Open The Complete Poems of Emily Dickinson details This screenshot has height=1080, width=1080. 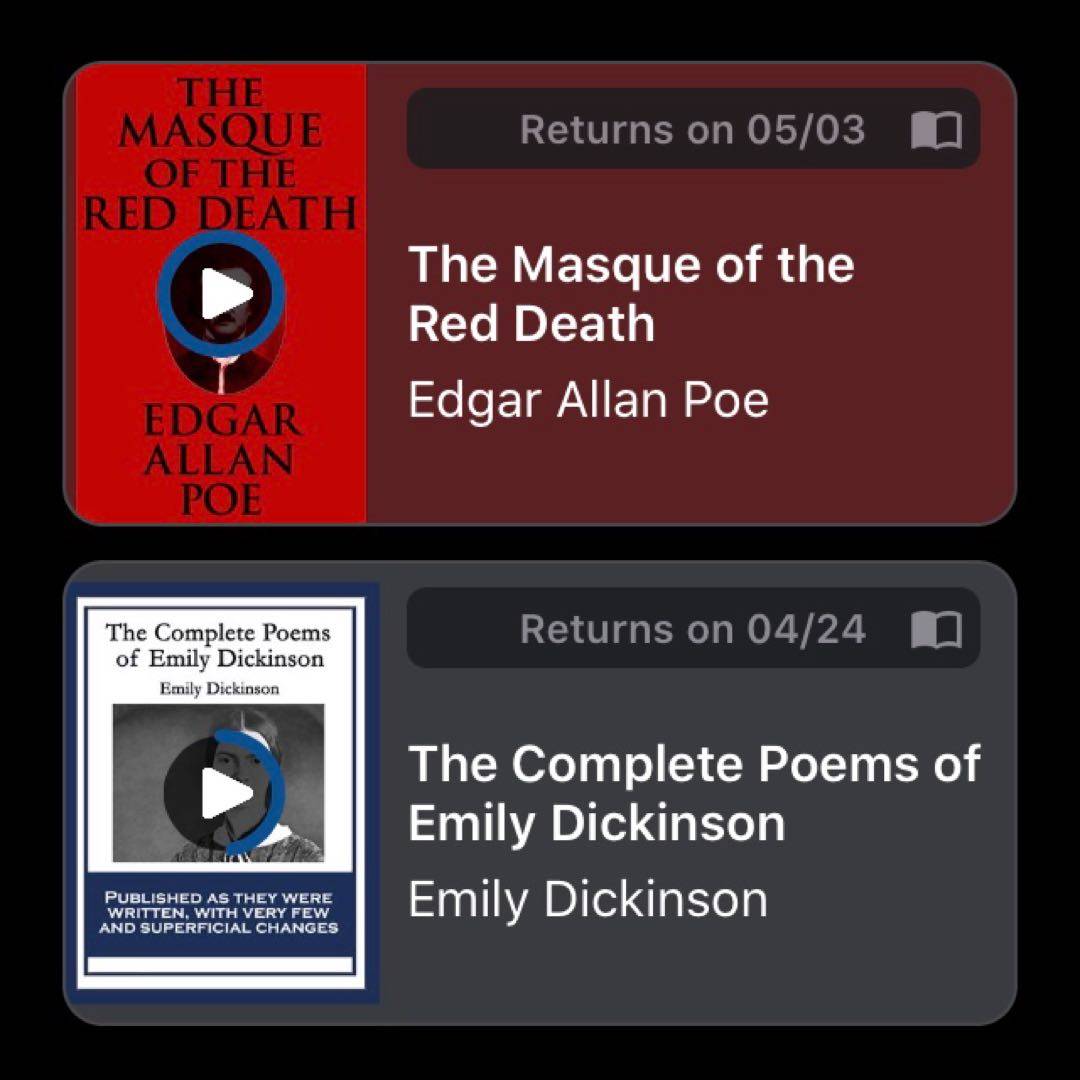pos(693,794)
